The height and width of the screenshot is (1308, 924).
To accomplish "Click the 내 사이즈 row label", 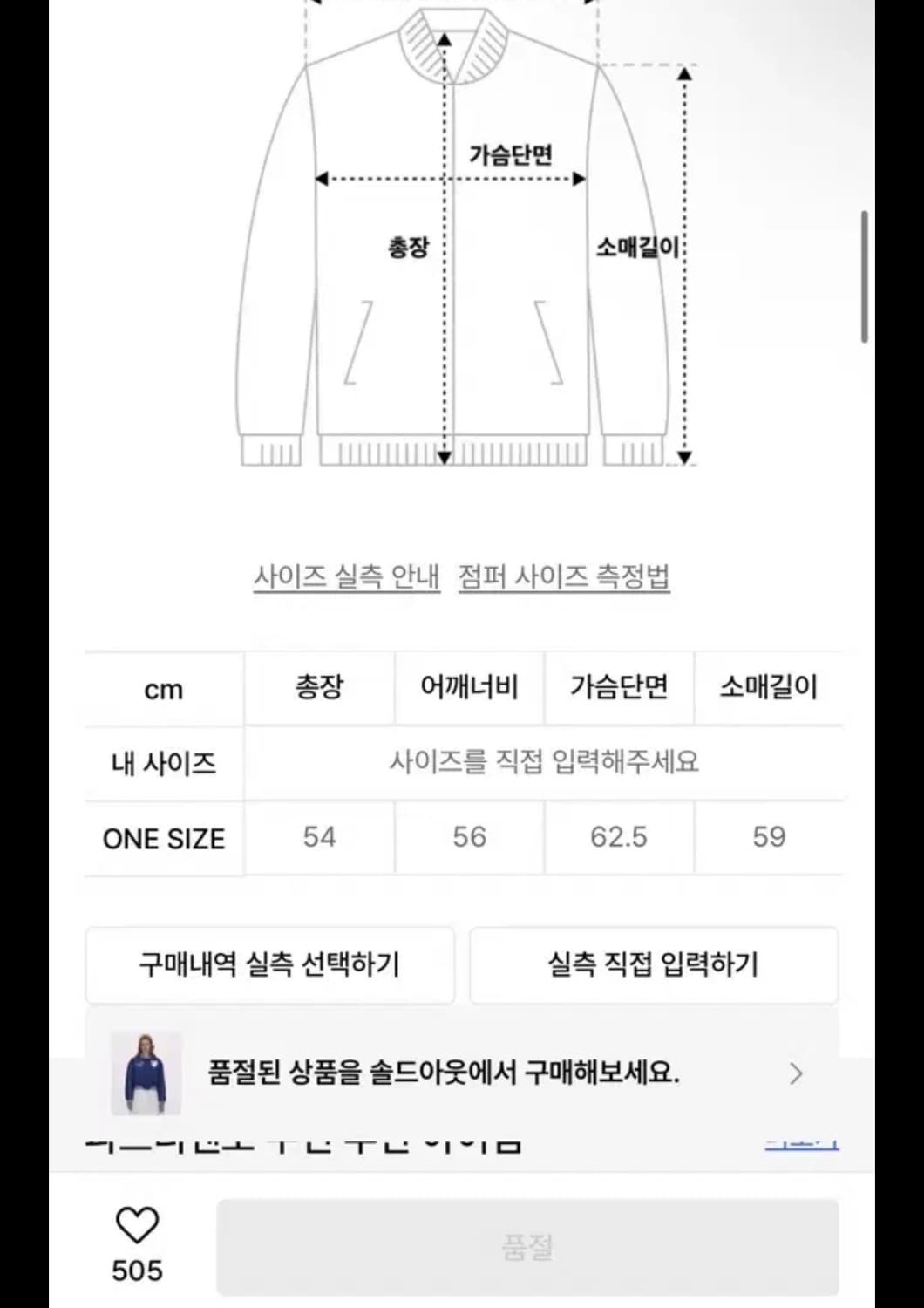I will coord(164,763).
